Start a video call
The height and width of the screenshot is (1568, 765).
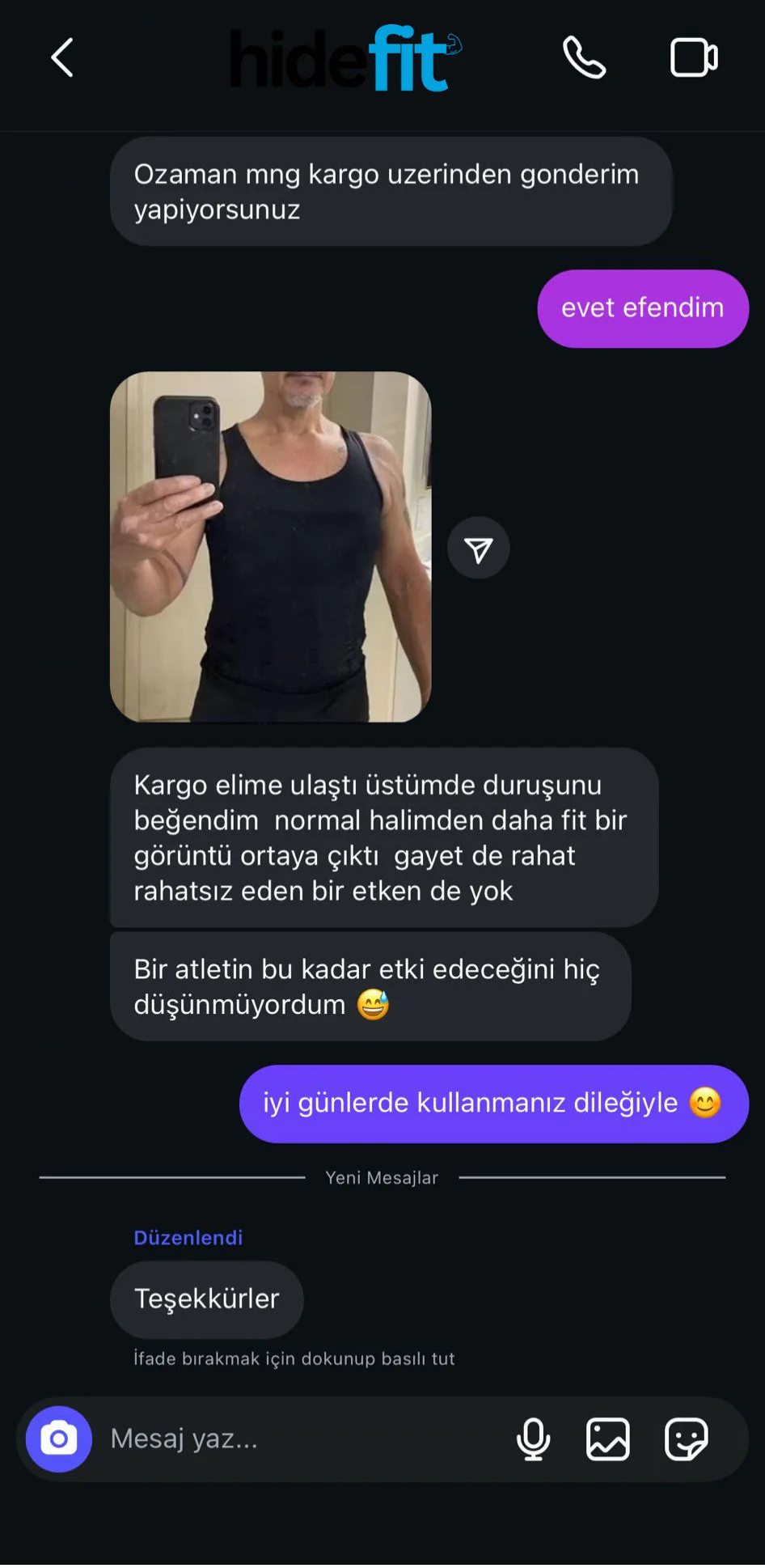(x=694, y=57)
